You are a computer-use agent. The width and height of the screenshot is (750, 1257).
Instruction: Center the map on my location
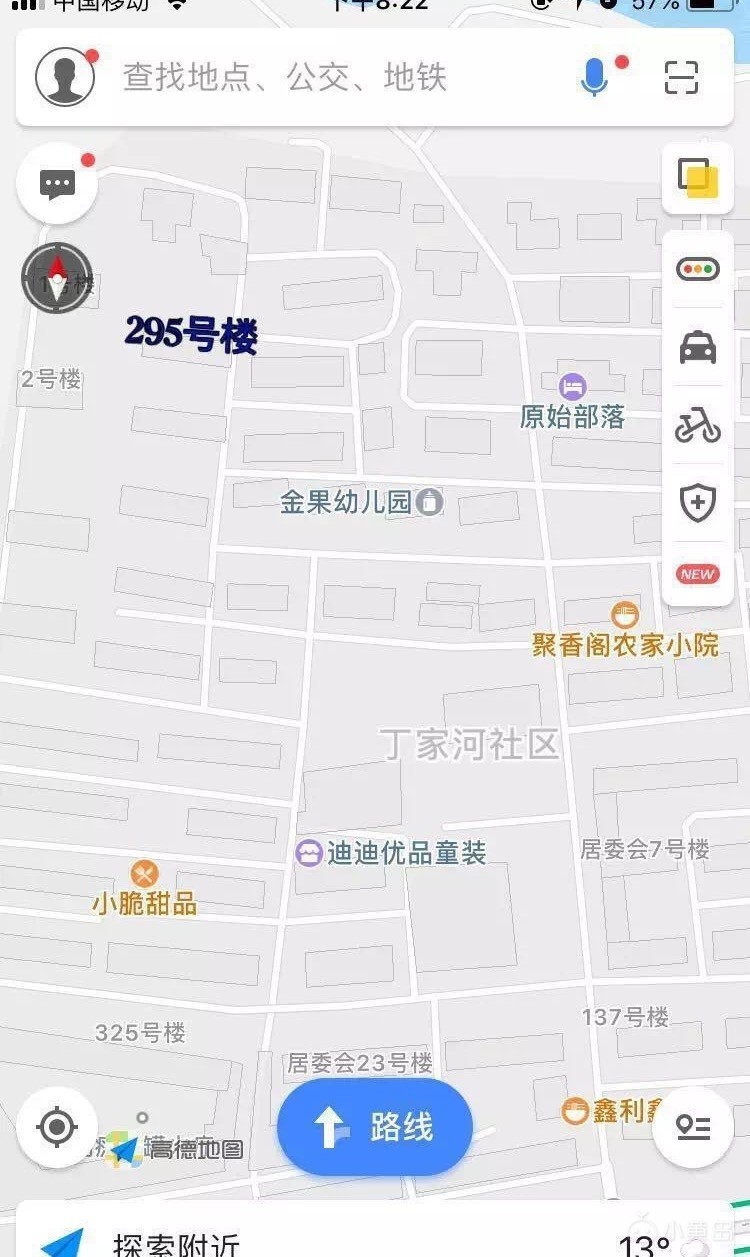point(57,1127)
